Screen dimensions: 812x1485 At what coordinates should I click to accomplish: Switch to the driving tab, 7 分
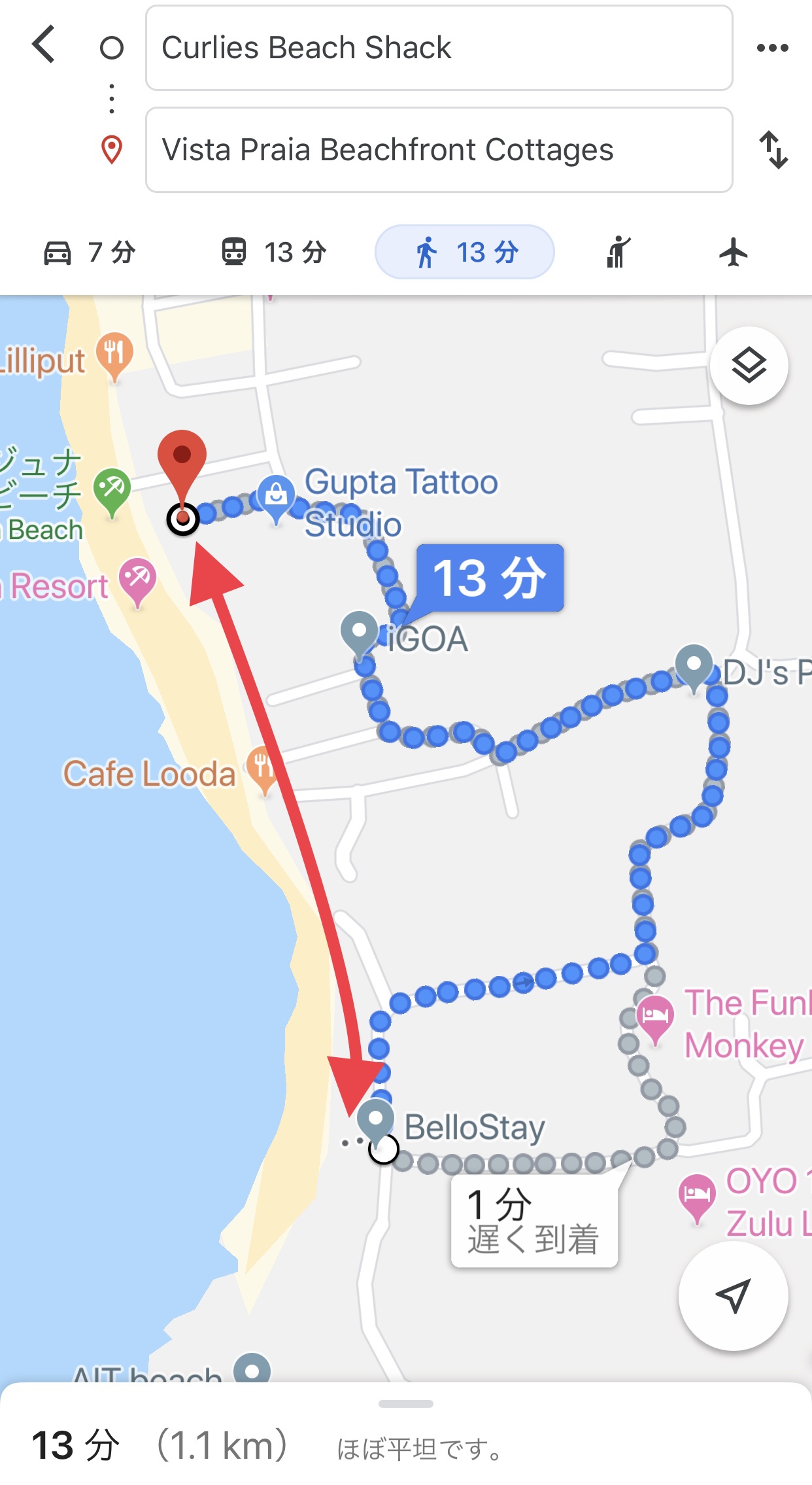[x=89, y=252]
